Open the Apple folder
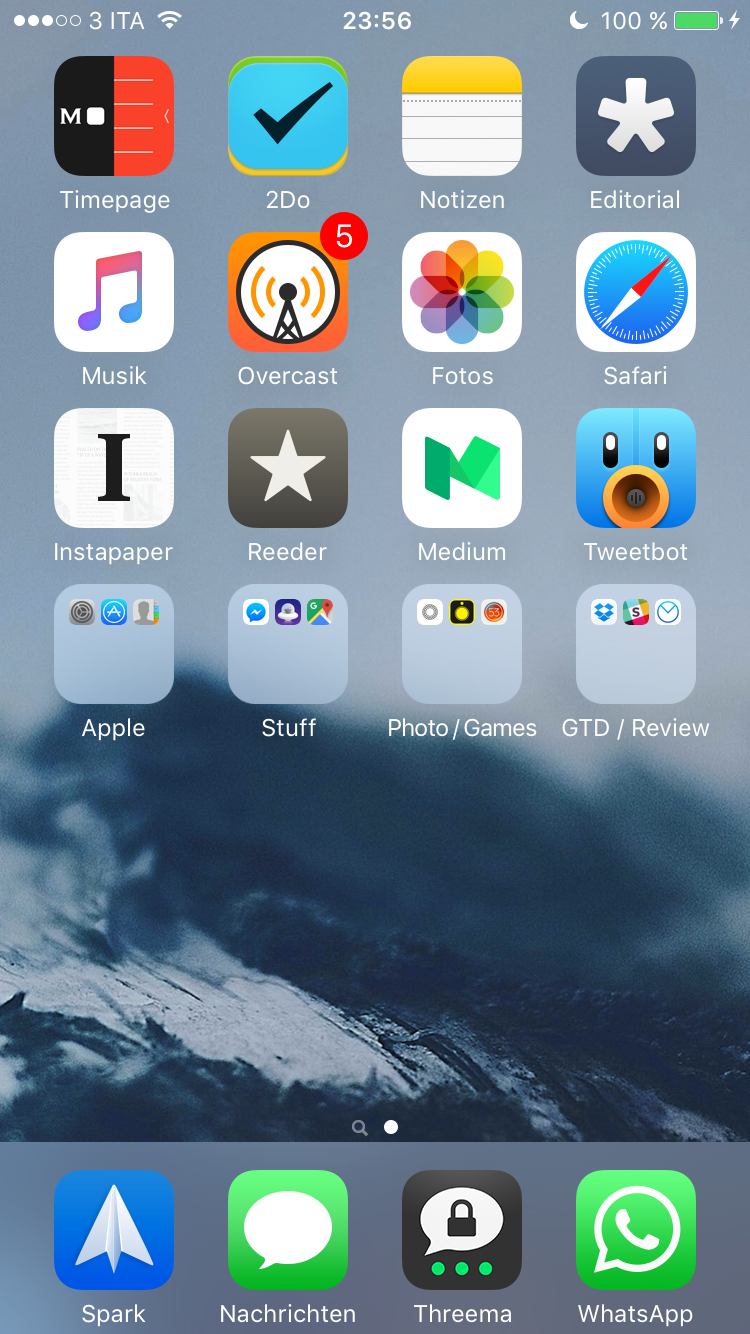Image resolution: width=750 pixels, height=1334 pixels. [x=114, y=644]
